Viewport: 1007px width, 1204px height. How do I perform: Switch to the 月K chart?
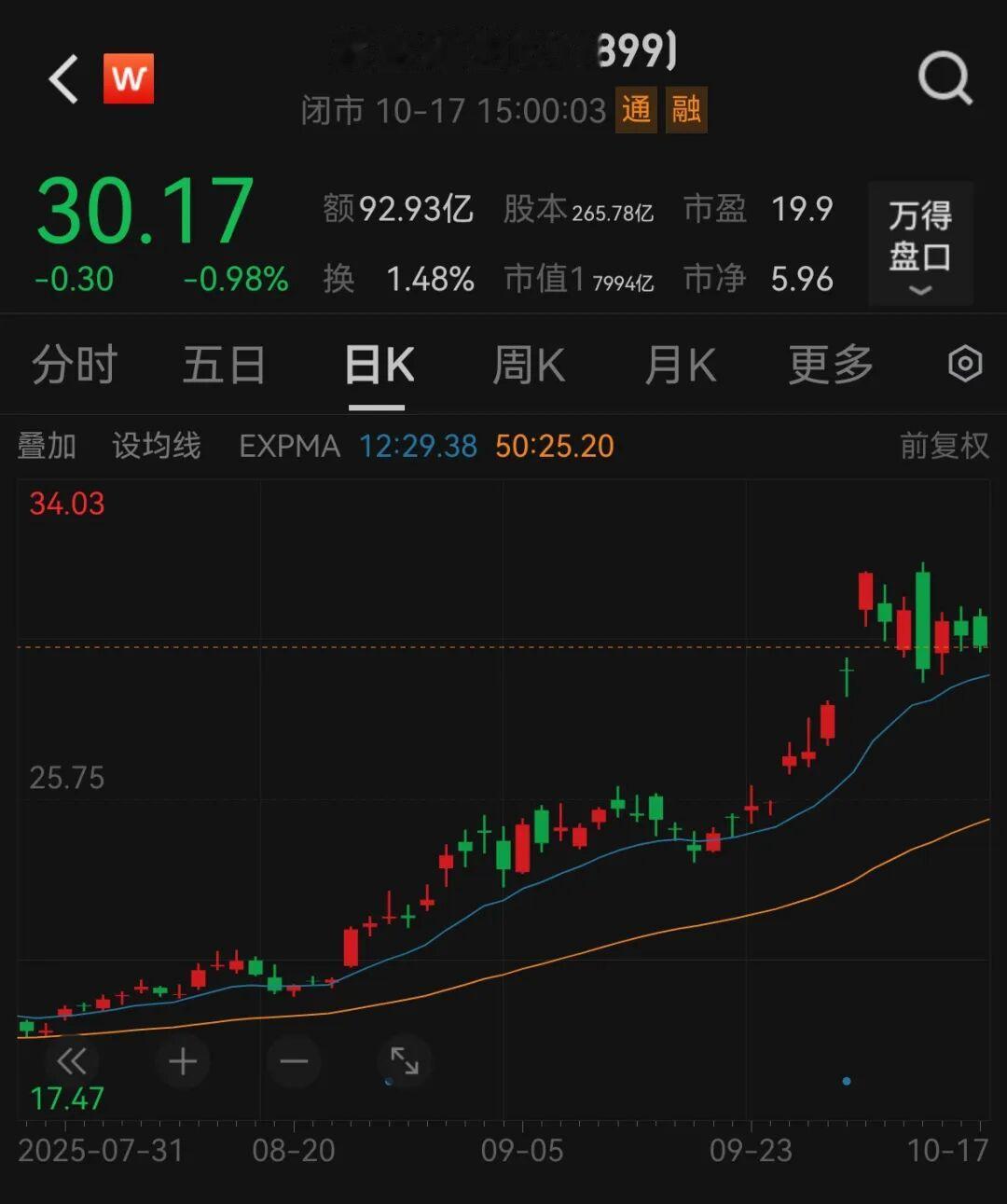pos(681,365)
